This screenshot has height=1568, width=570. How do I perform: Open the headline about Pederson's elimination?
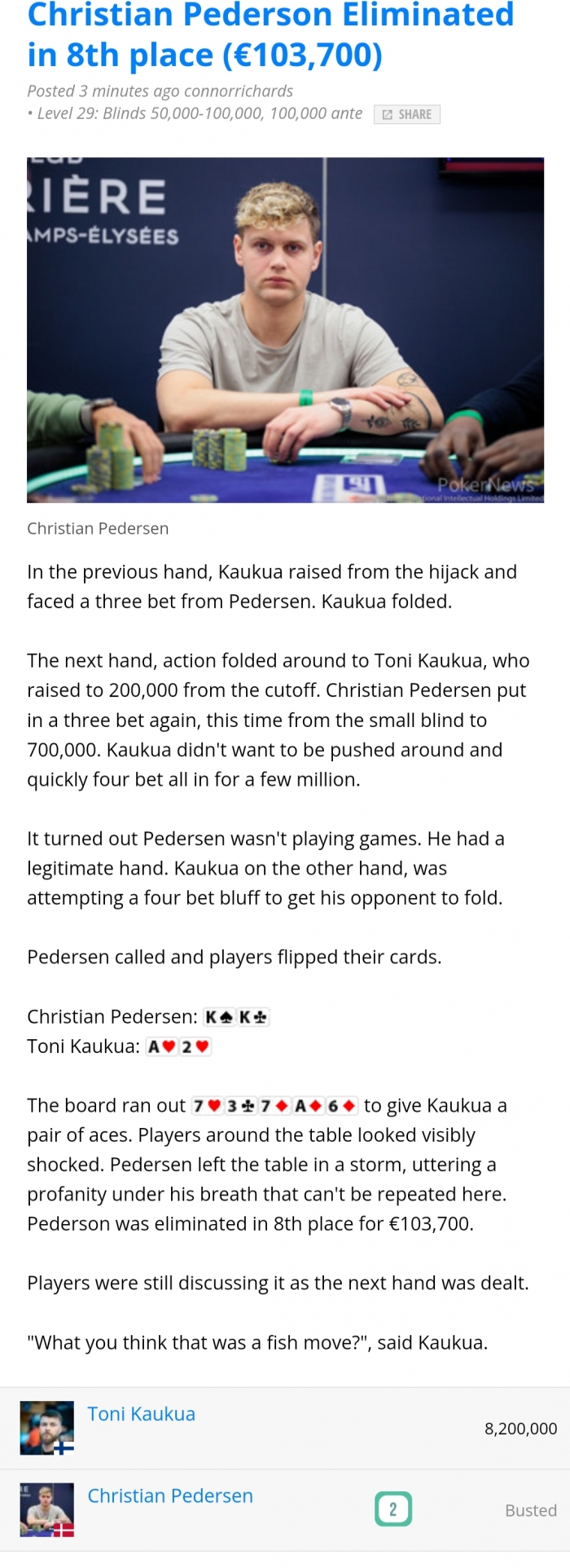[270, 34]
